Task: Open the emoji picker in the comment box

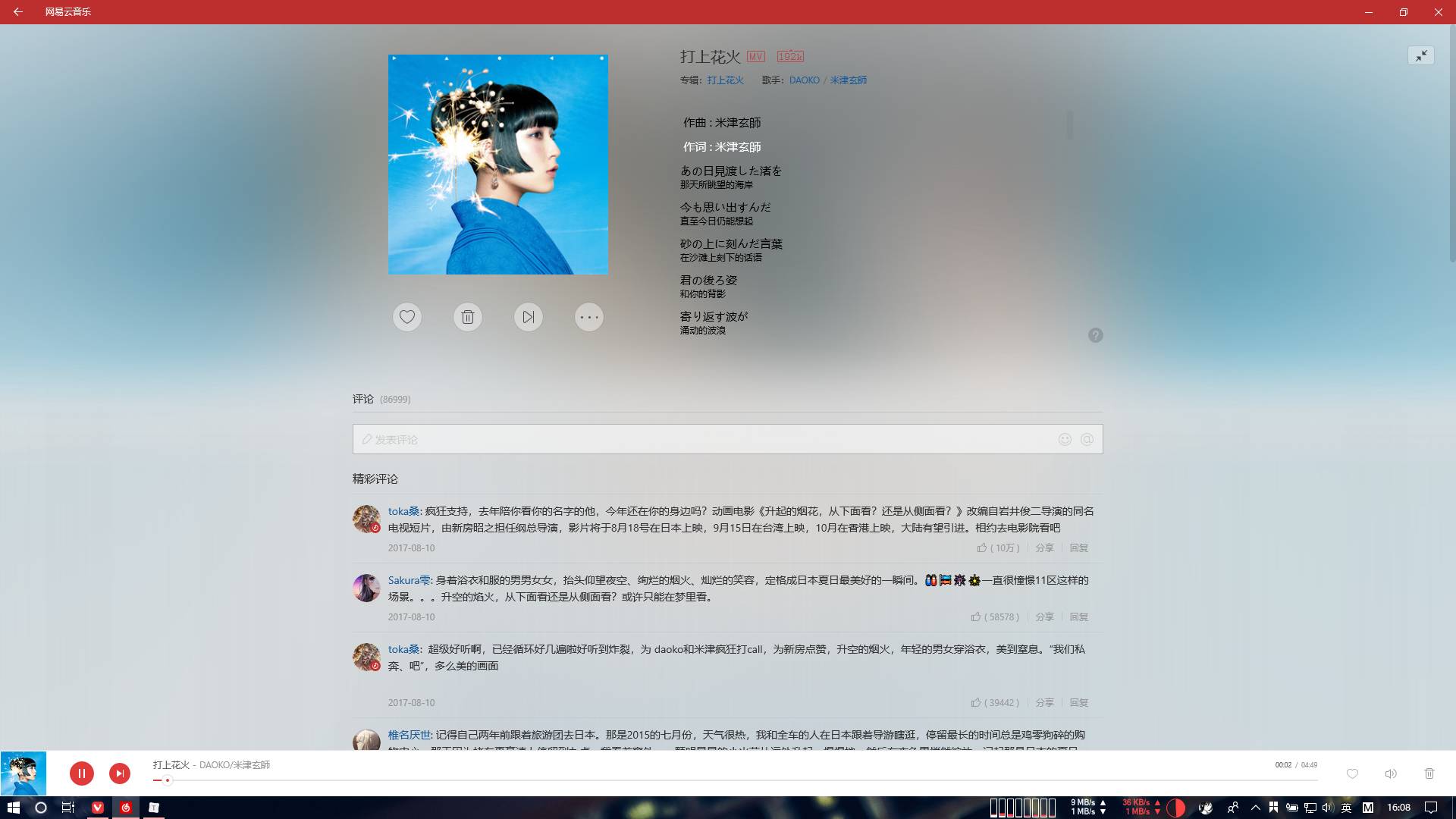Action: point(1065,440)
